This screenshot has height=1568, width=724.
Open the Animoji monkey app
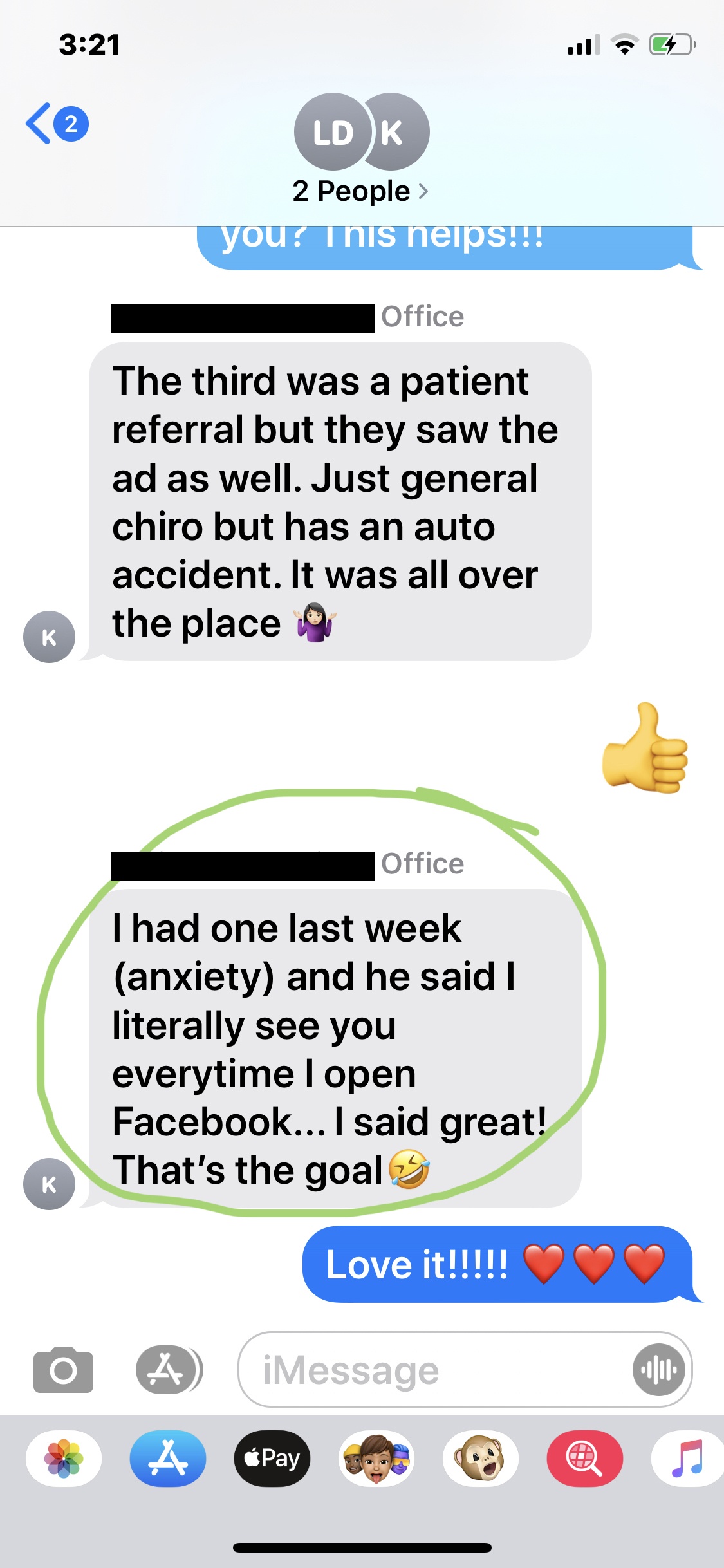coord(481,1459)
